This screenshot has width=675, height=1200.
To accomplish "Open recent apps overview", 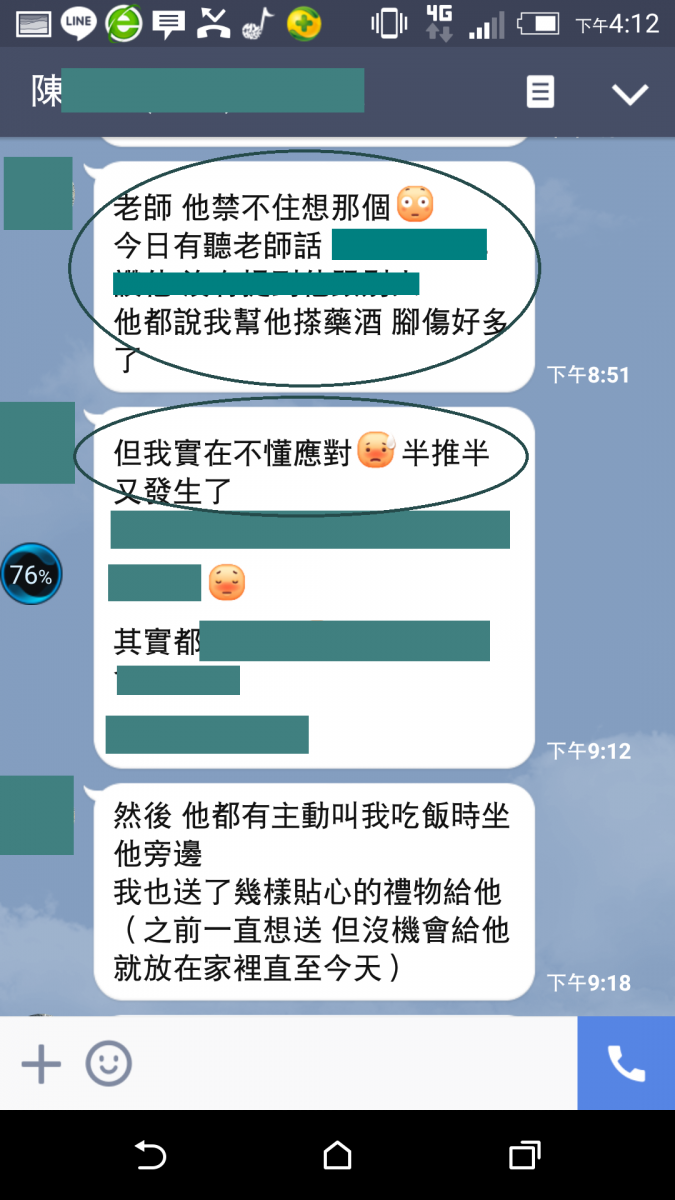I will (x=524, y=1156).
